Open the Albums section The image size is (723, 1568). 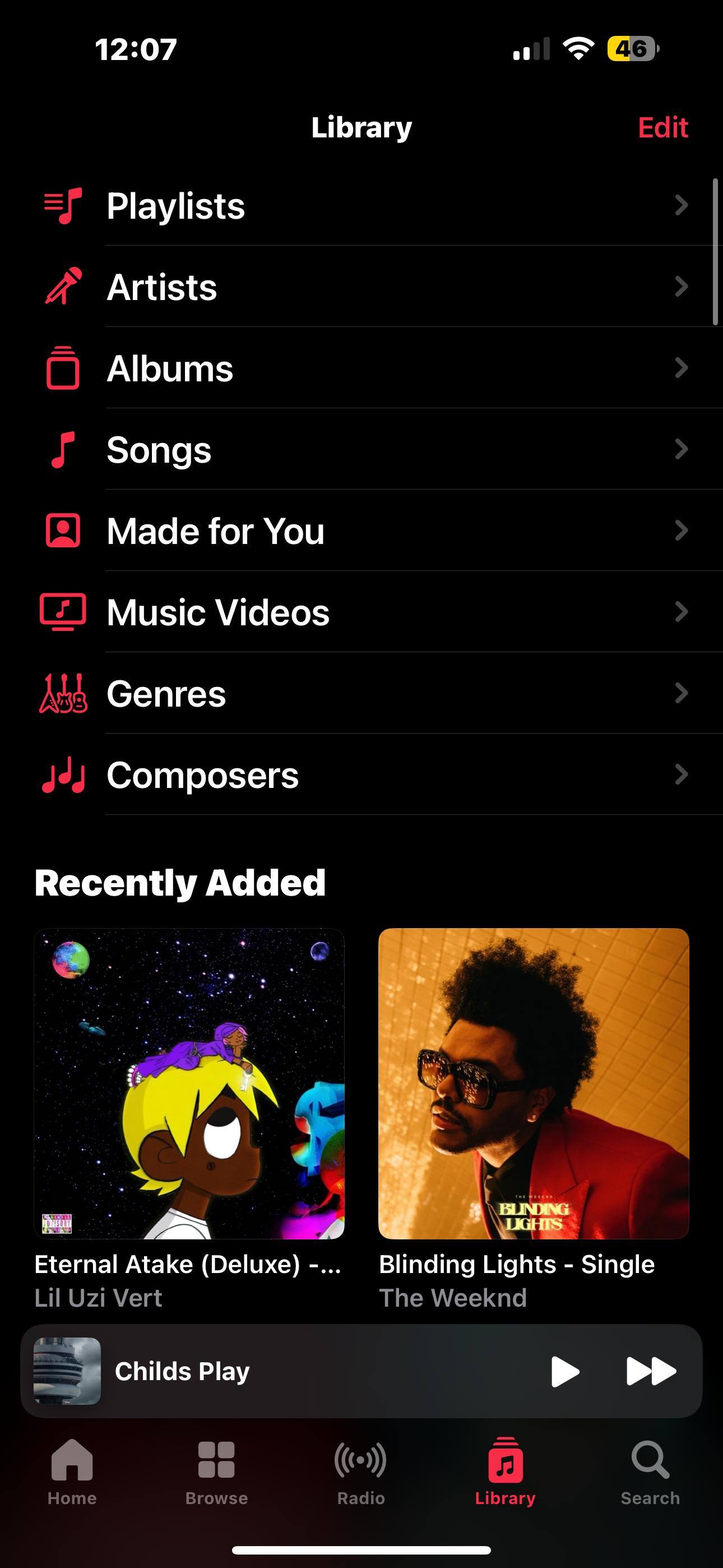point(365,368)
